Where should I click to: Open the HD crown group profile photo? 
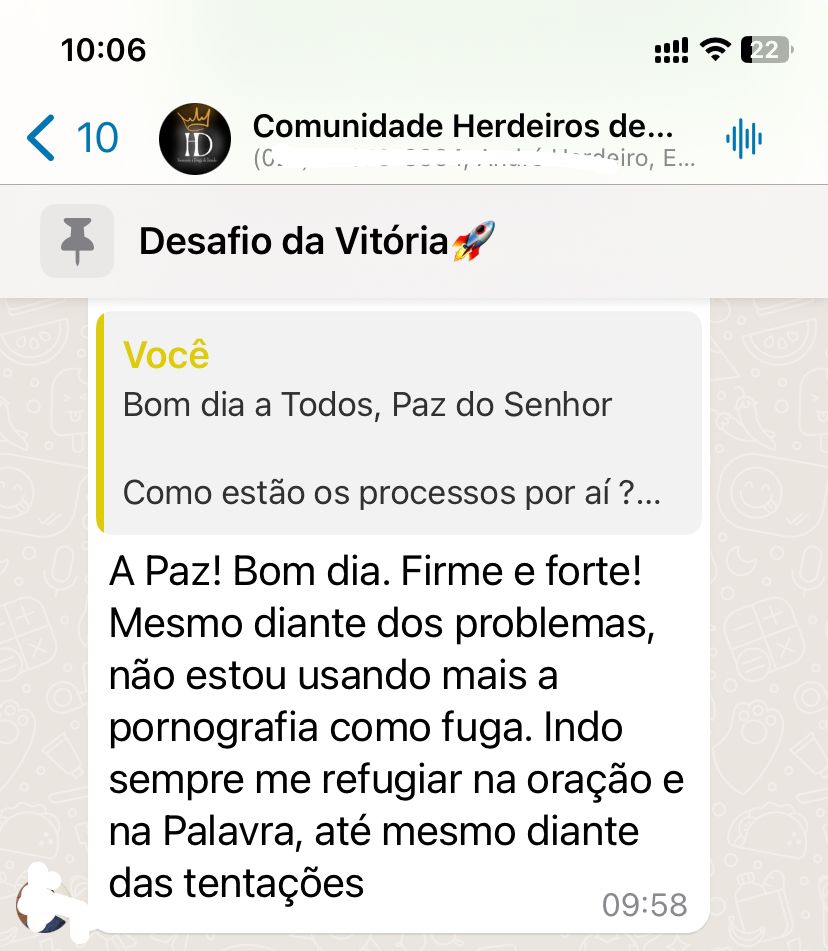coord(195,138)
